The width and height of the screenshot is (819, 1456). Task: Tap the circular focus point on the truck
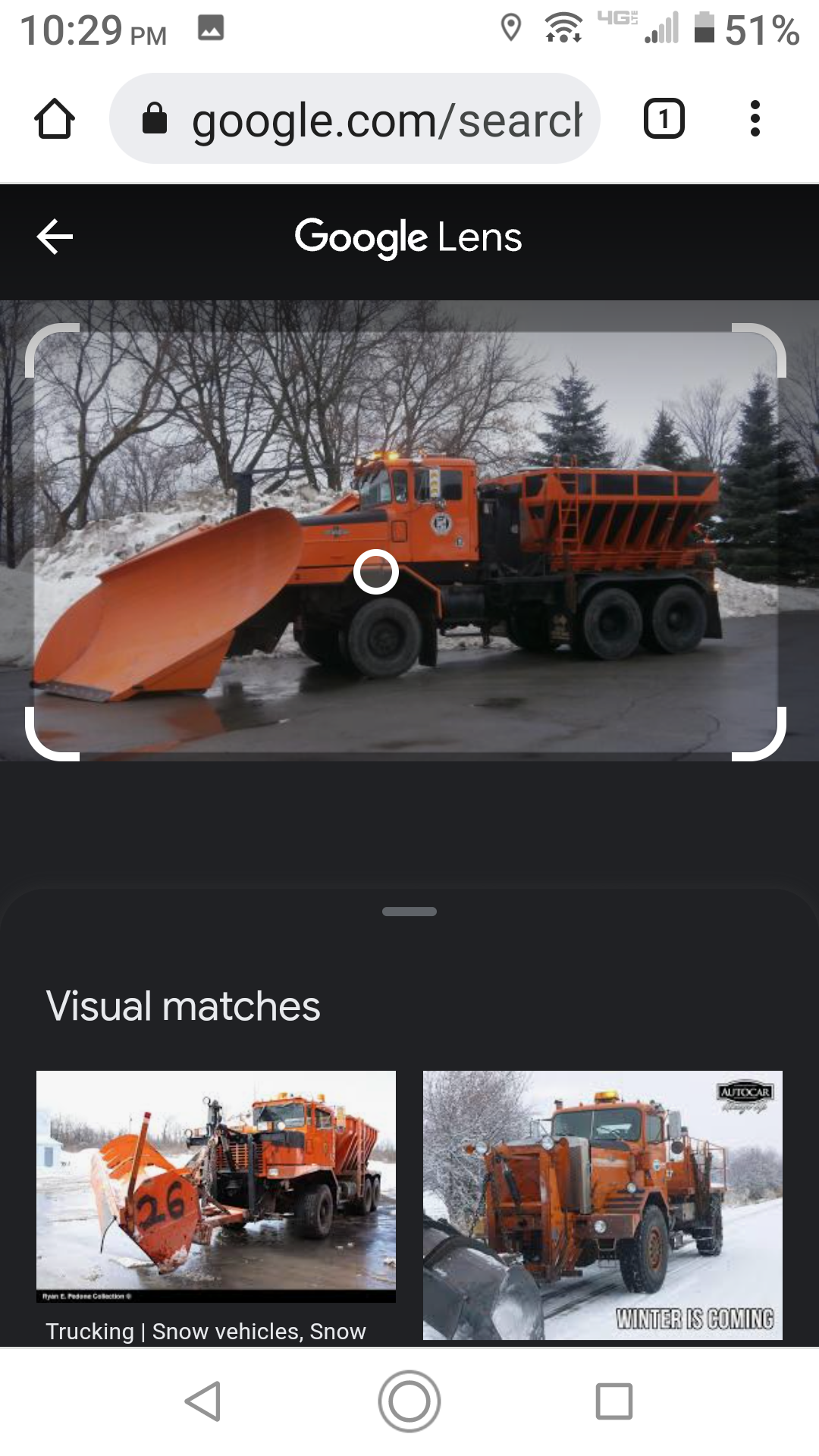coord(376,573)
